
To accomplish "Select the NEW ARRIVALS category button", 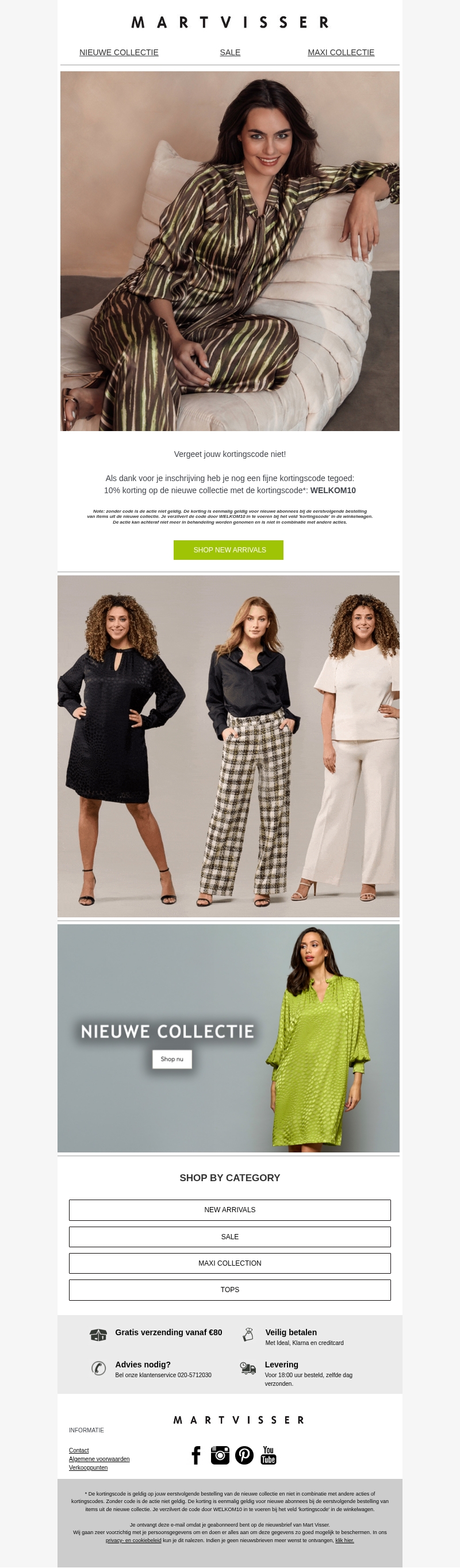I will pos(229,1210).
